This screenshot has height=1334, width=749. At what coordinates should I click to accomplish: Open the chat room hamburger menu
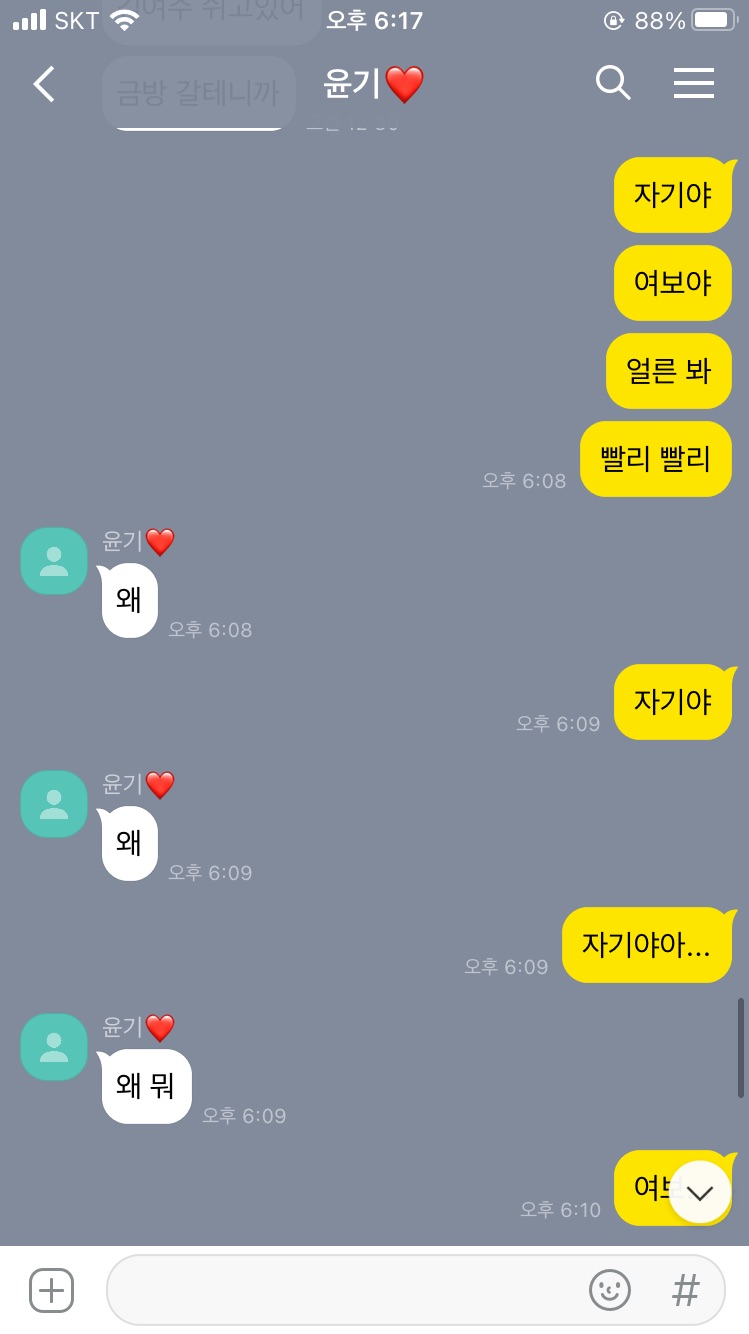coord(694,83)
